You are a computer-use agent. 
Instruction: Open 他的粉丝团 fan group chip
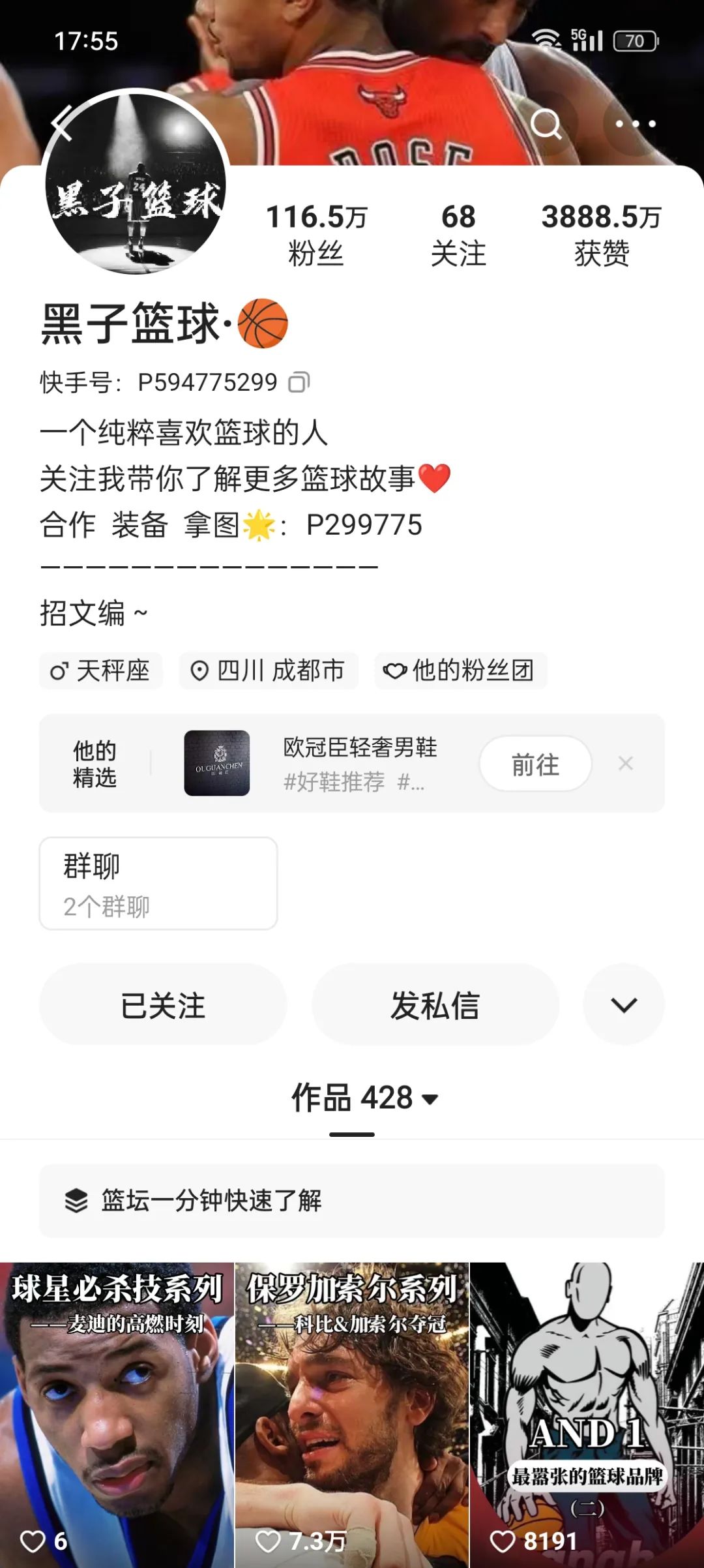coord(460,671)
